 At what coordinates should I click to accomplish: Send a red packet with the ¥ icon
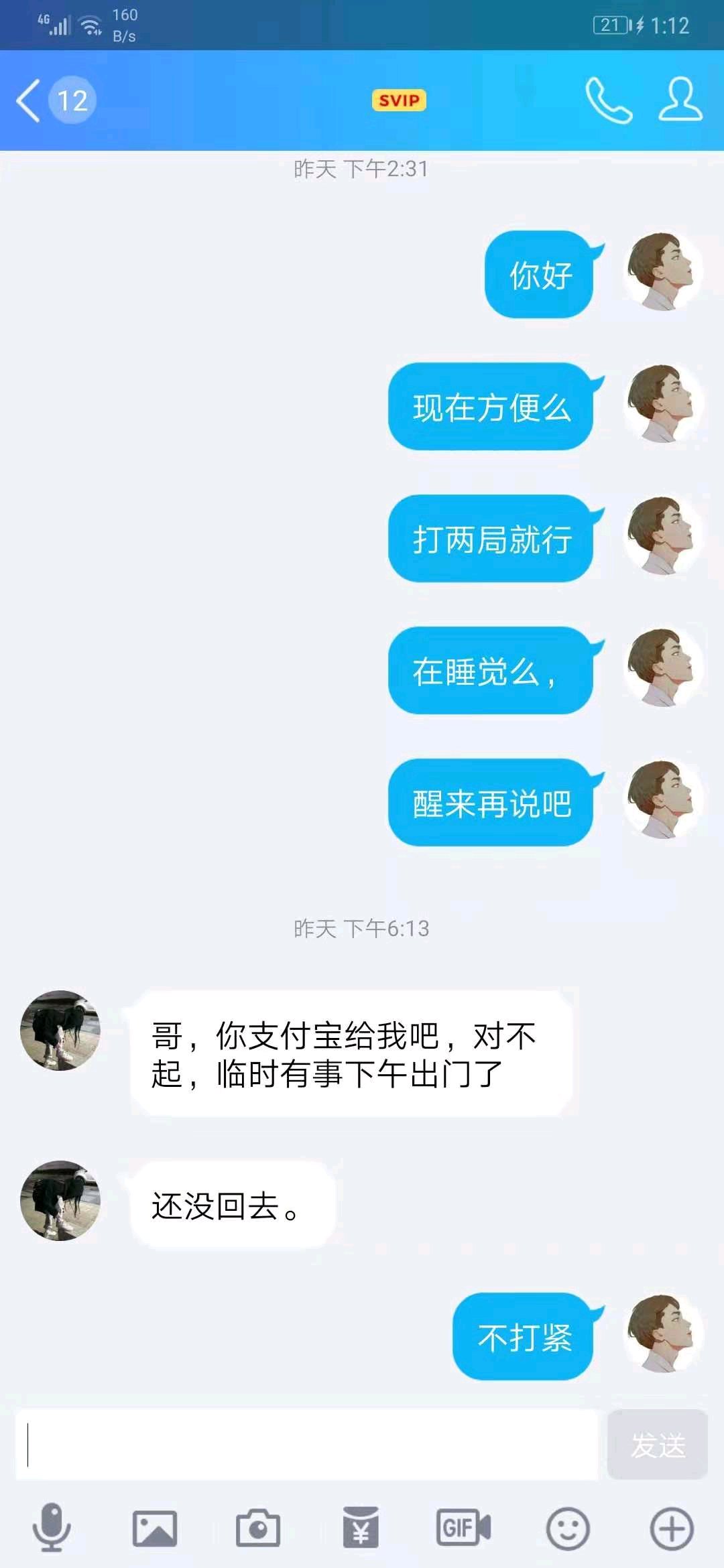point(361,1527)
